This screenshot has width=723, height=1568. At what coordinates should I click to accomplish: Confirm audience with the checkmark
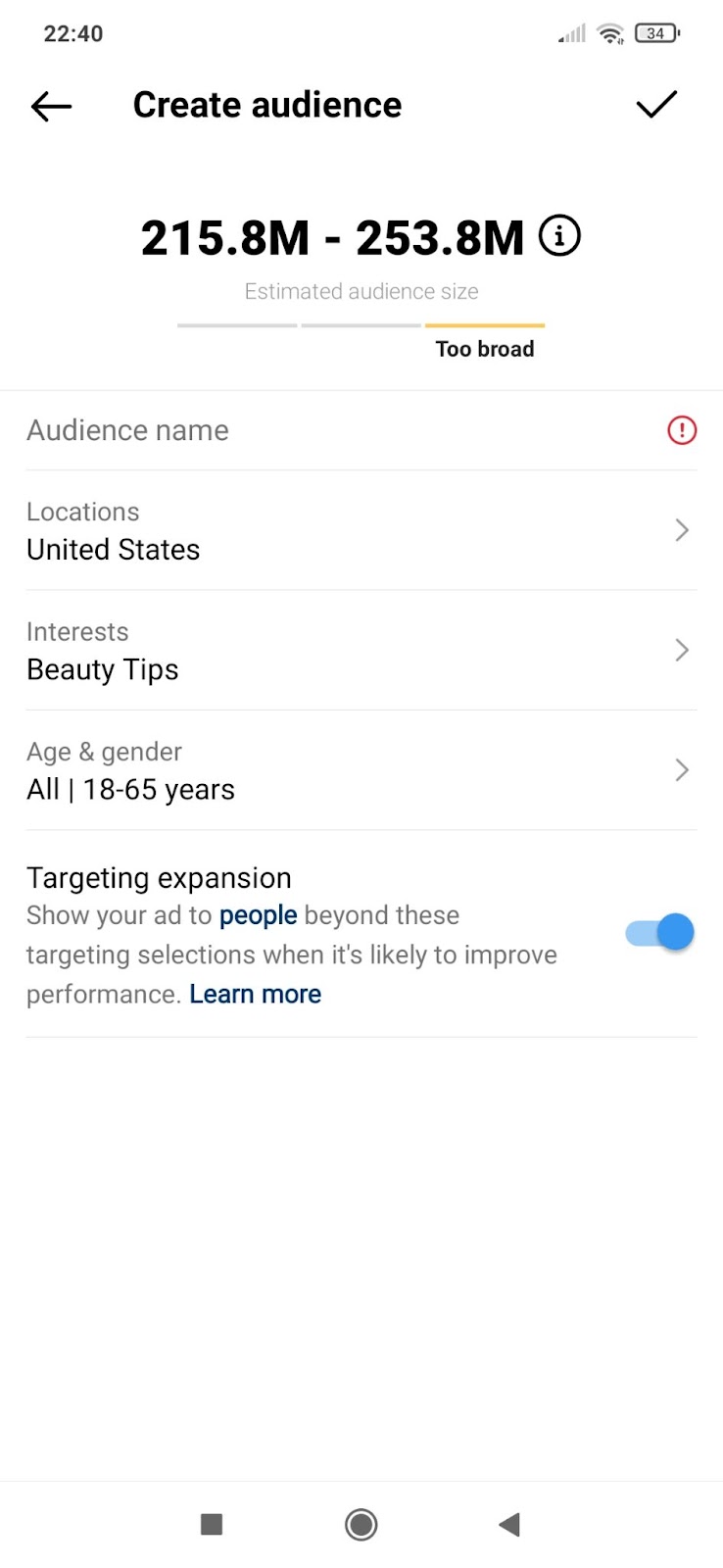click(656, 104)
